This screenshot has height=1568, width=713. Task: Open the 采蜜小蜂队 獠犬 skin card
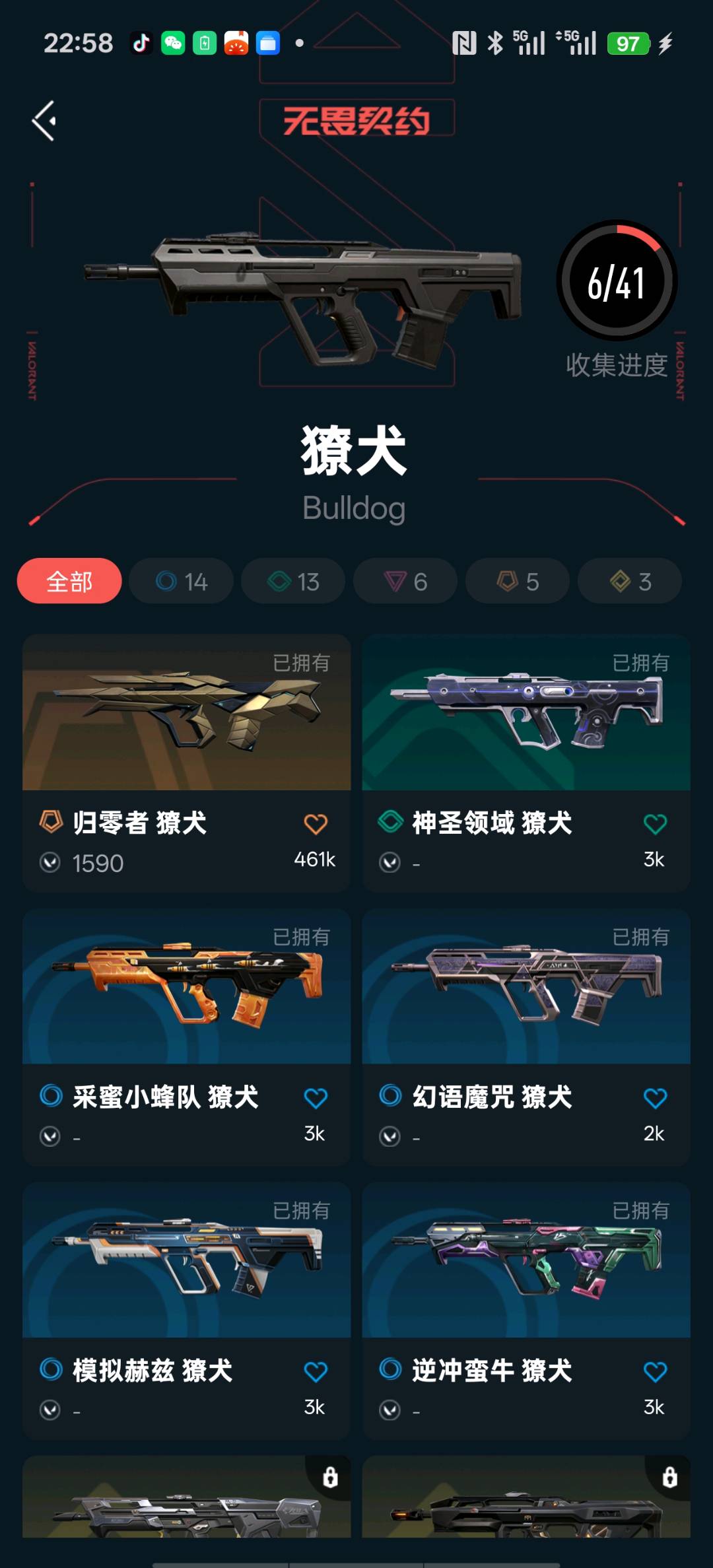coord(187,1037)
